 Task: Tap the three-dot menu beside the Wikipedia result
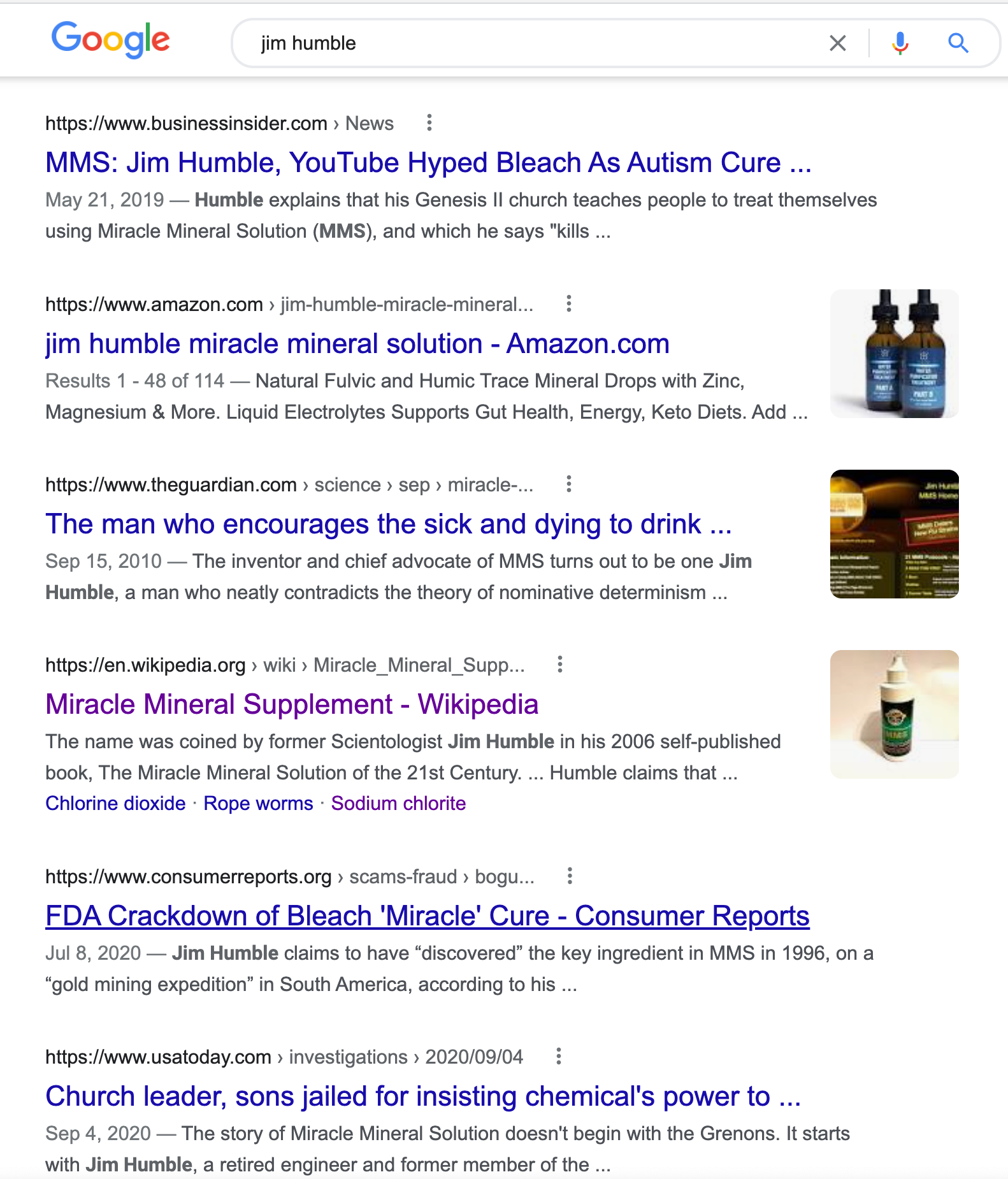pos(560,665)
